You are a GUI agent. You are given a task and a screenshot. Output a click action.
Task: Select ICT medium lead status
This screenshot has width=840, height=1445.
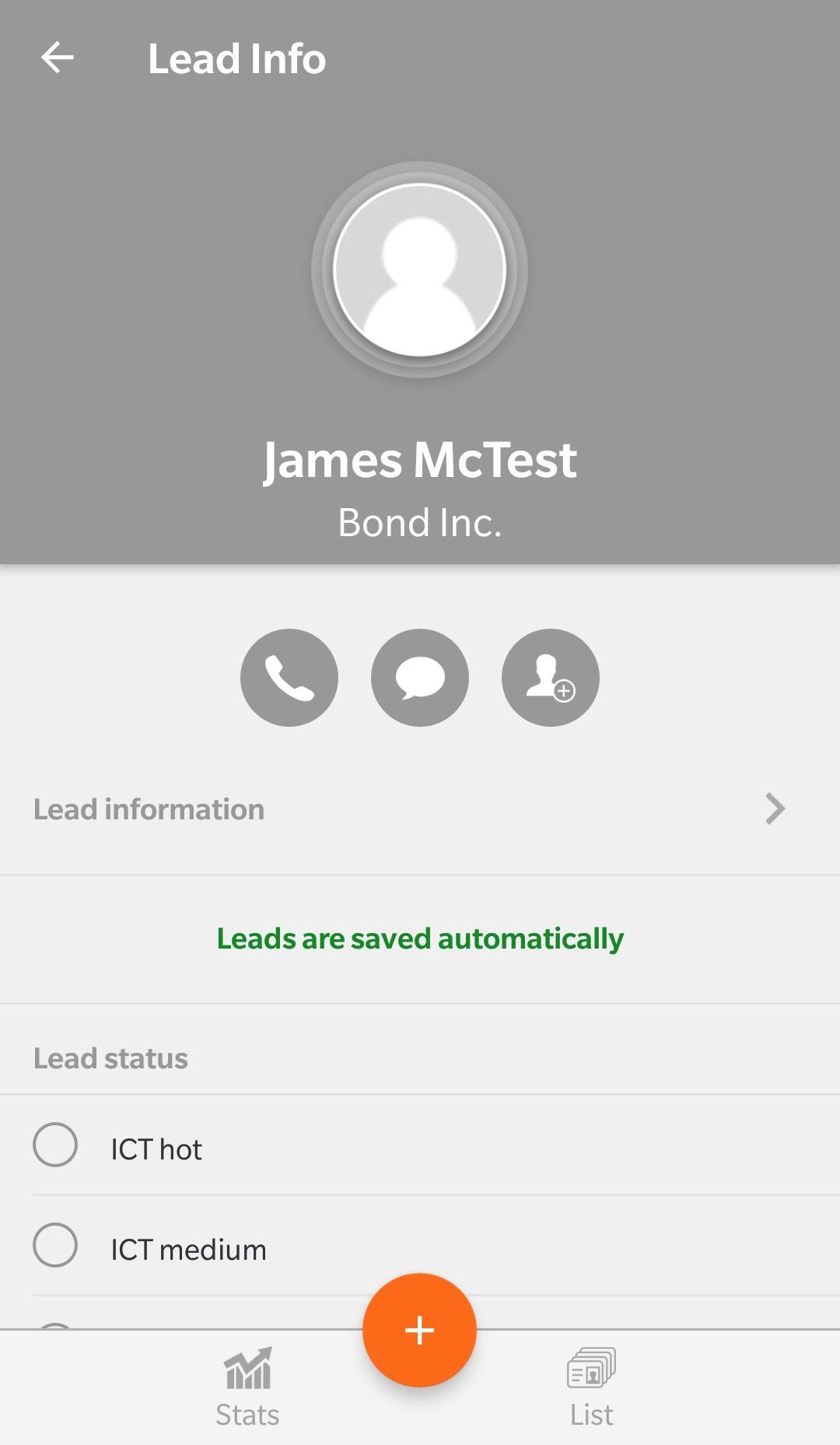coord(55,1245)
